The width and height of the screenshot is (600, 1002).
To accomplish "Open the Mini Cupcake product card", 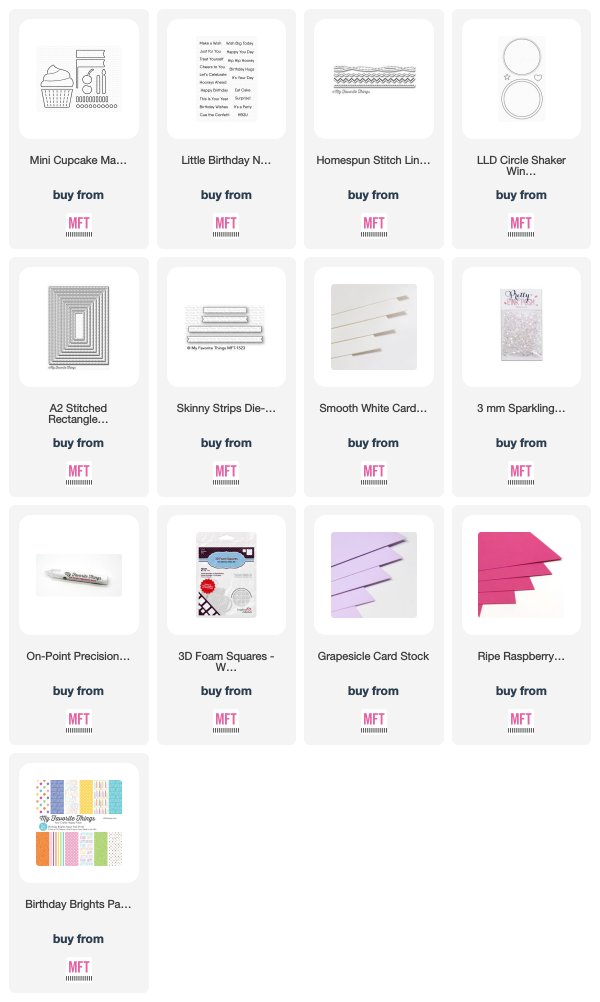I will (x=79, y=80).
